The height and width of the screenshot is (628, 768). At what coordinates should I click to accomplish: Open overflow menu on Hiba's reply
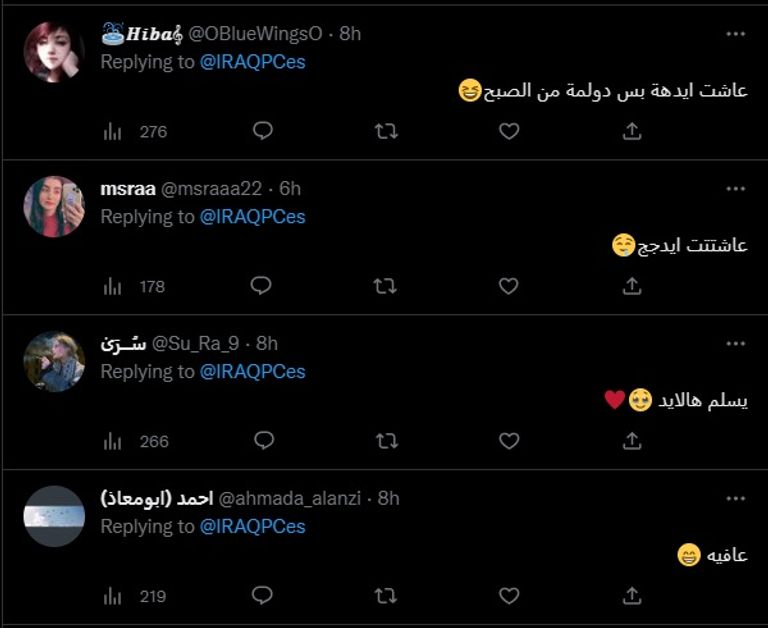tap(736, 34)
